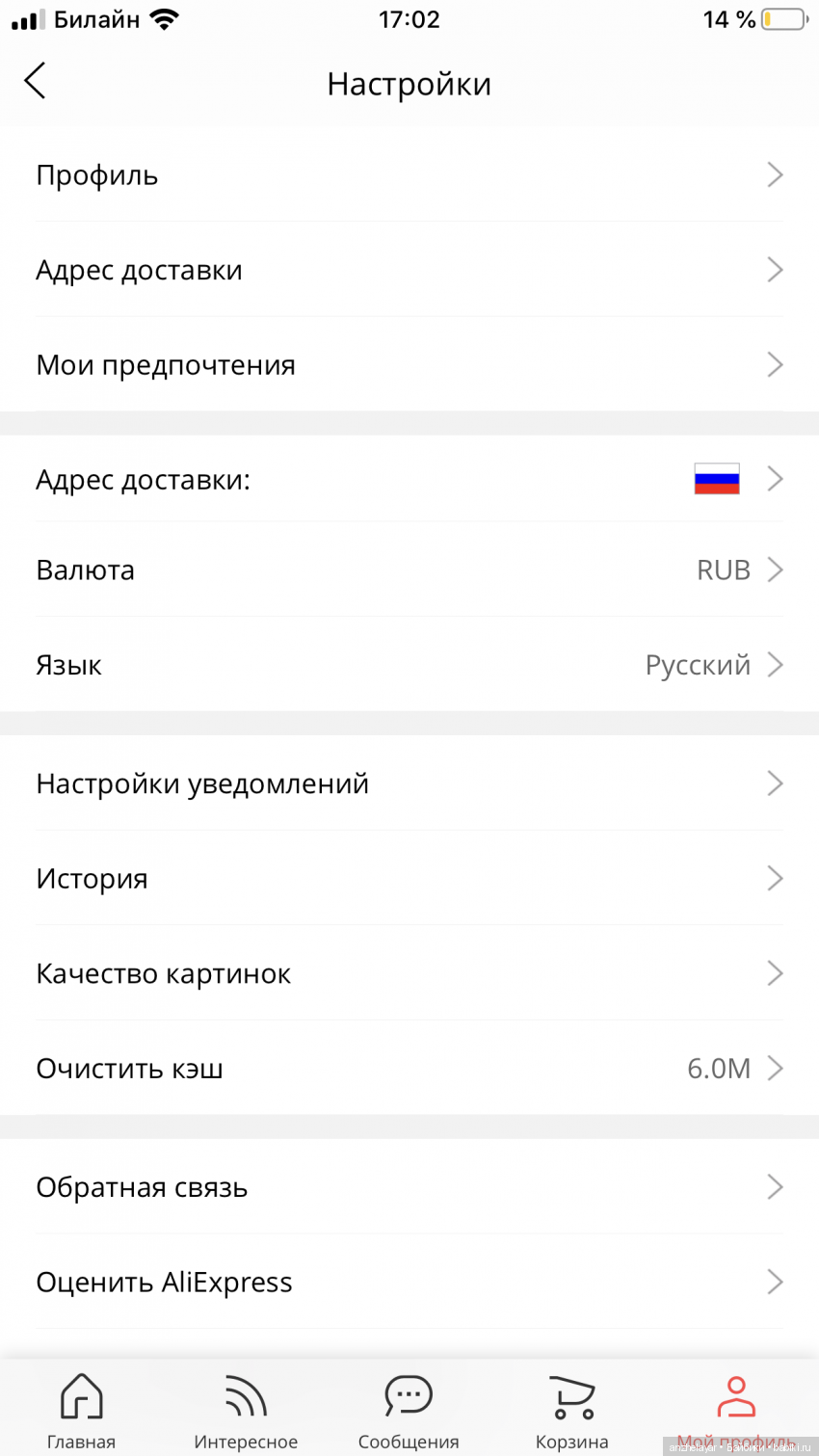Tap Очистить кэш to clear 6.0M

click(409, 1069)
